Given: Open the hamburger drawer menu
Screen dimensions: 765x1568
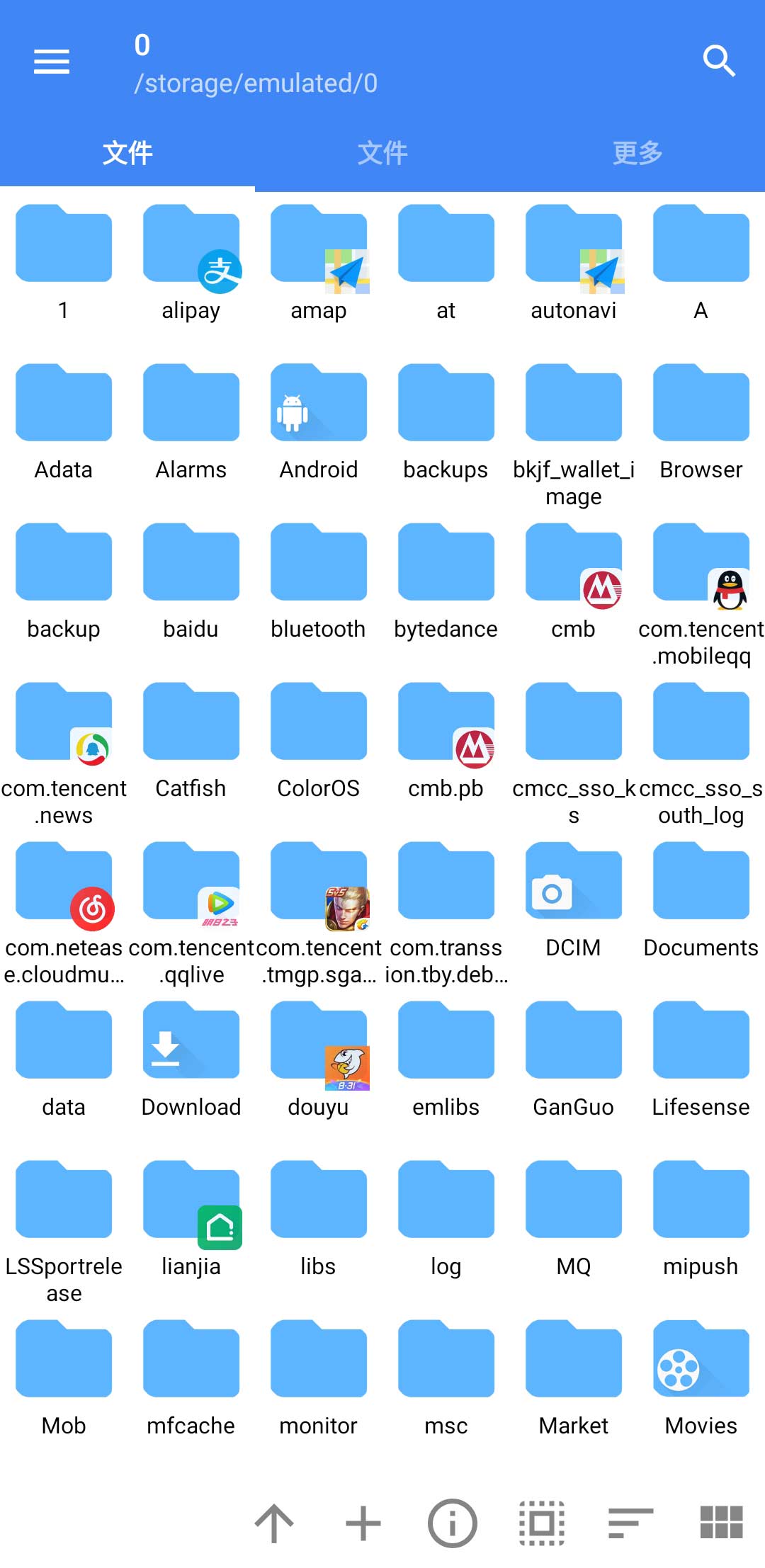Looking at the screenshot, I should (52, 62).
